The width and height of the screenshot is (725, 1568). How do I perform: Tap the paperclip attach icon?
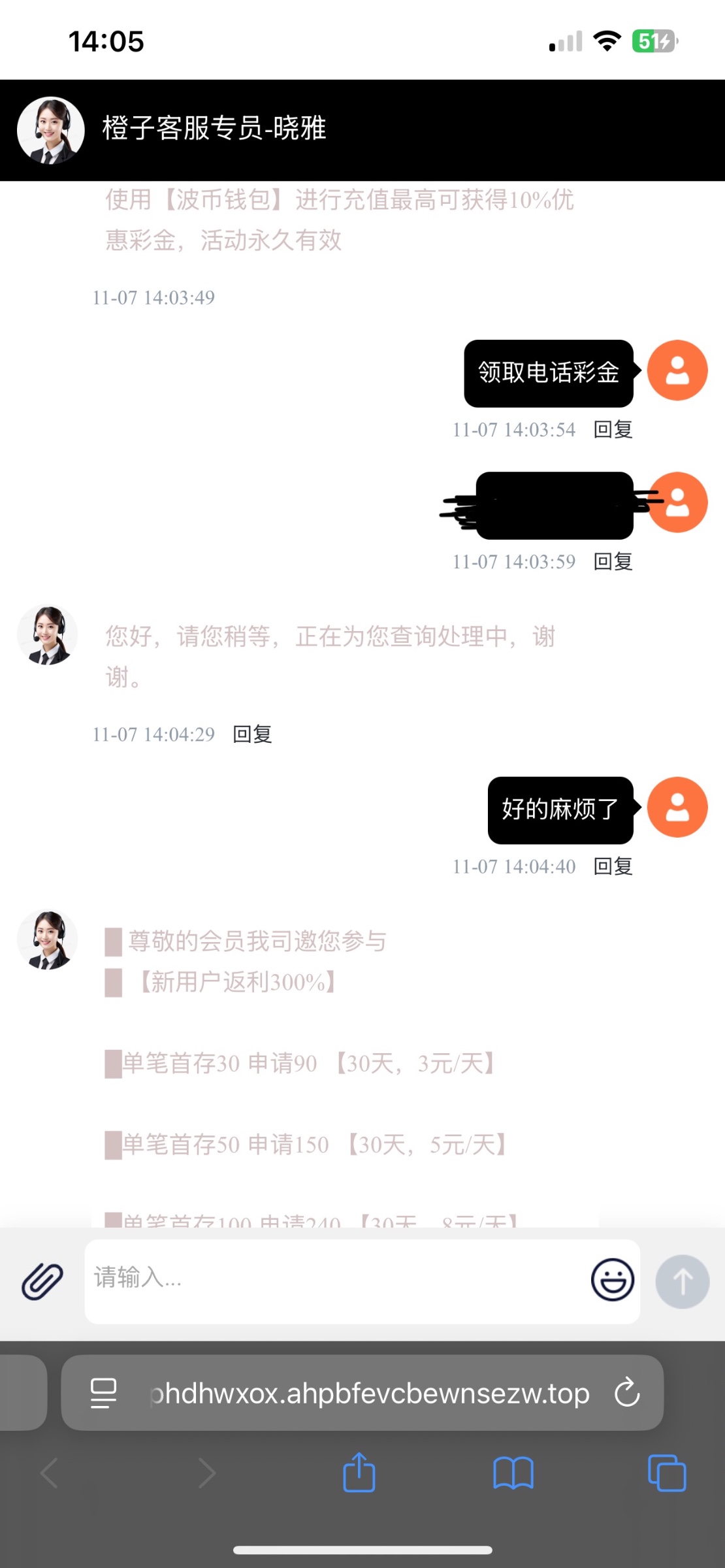pyautogui.click(x=42, y=1281)
